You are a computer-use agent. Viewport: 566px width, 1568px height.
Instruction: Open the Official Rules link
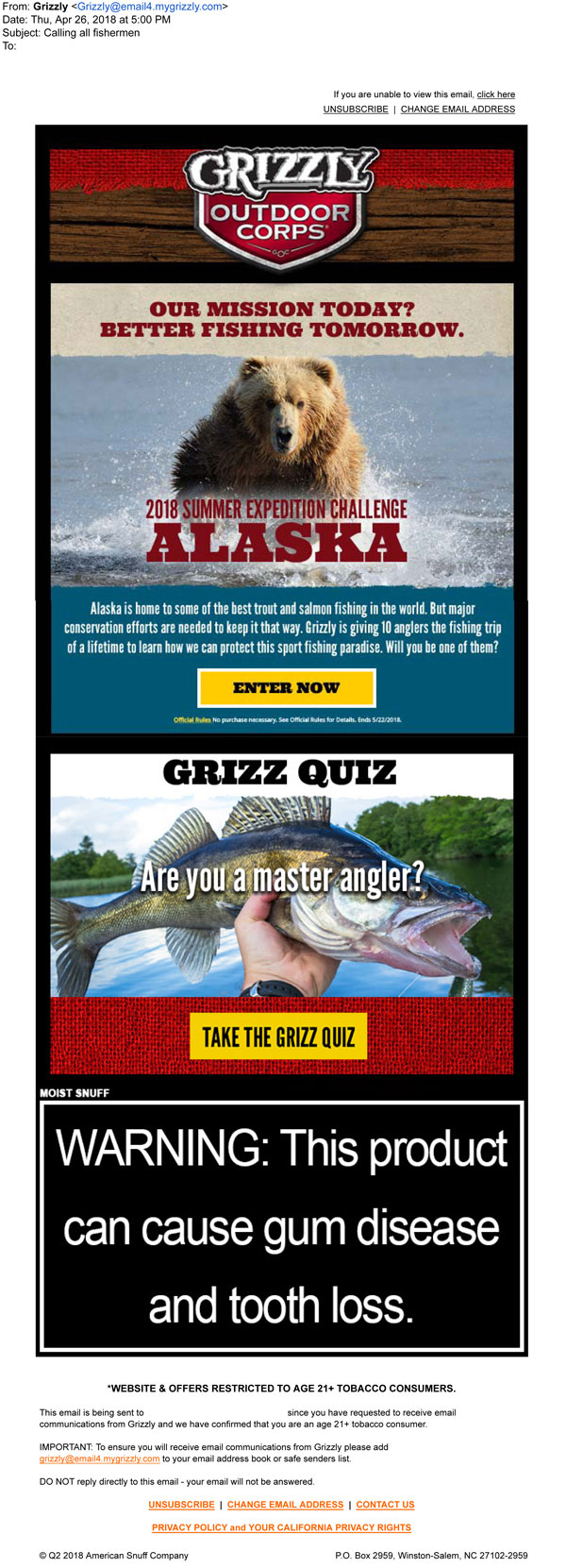(191, 720)
